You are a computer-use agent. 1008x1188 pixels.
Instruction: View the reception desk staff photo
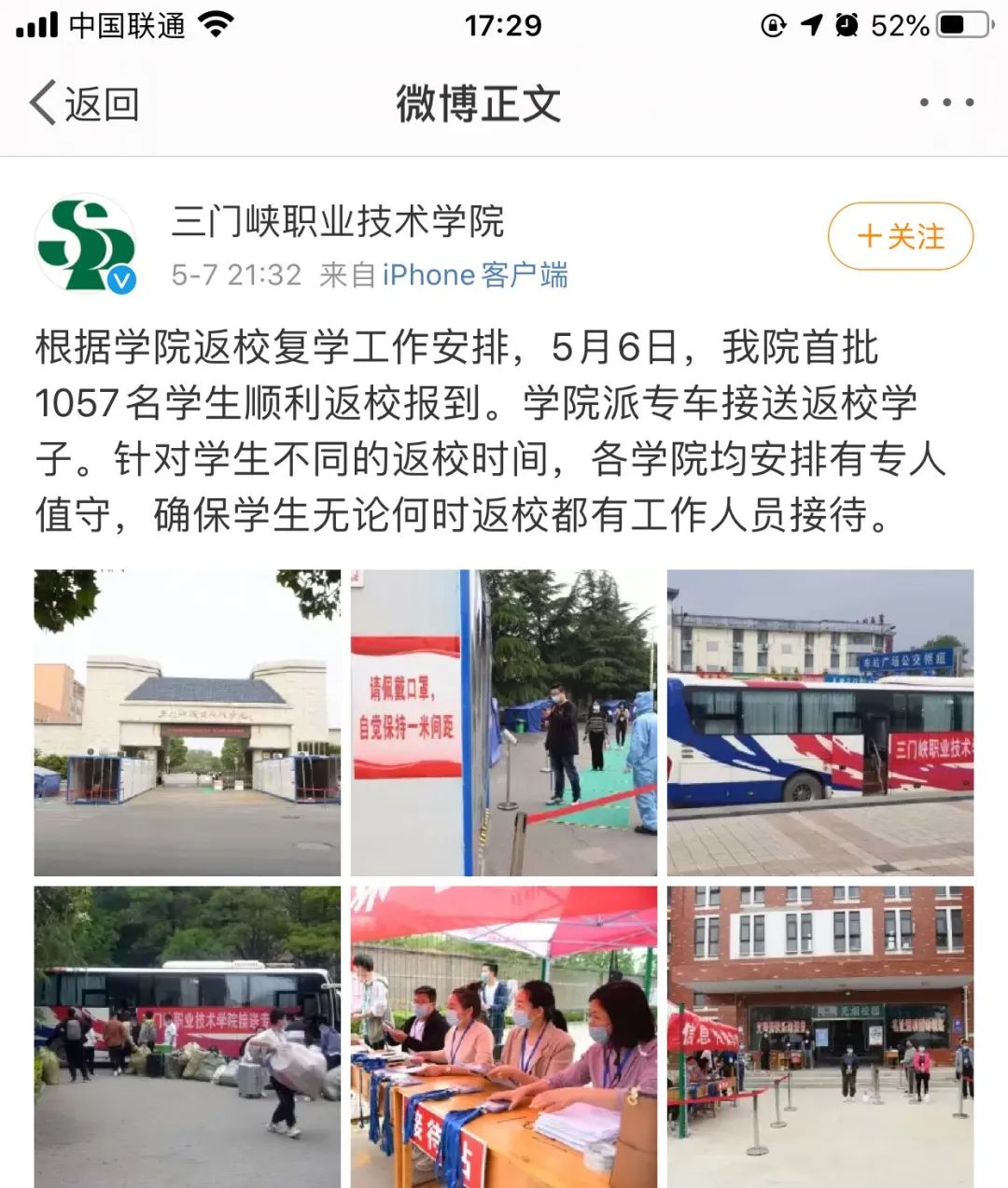click(503, 1036)
